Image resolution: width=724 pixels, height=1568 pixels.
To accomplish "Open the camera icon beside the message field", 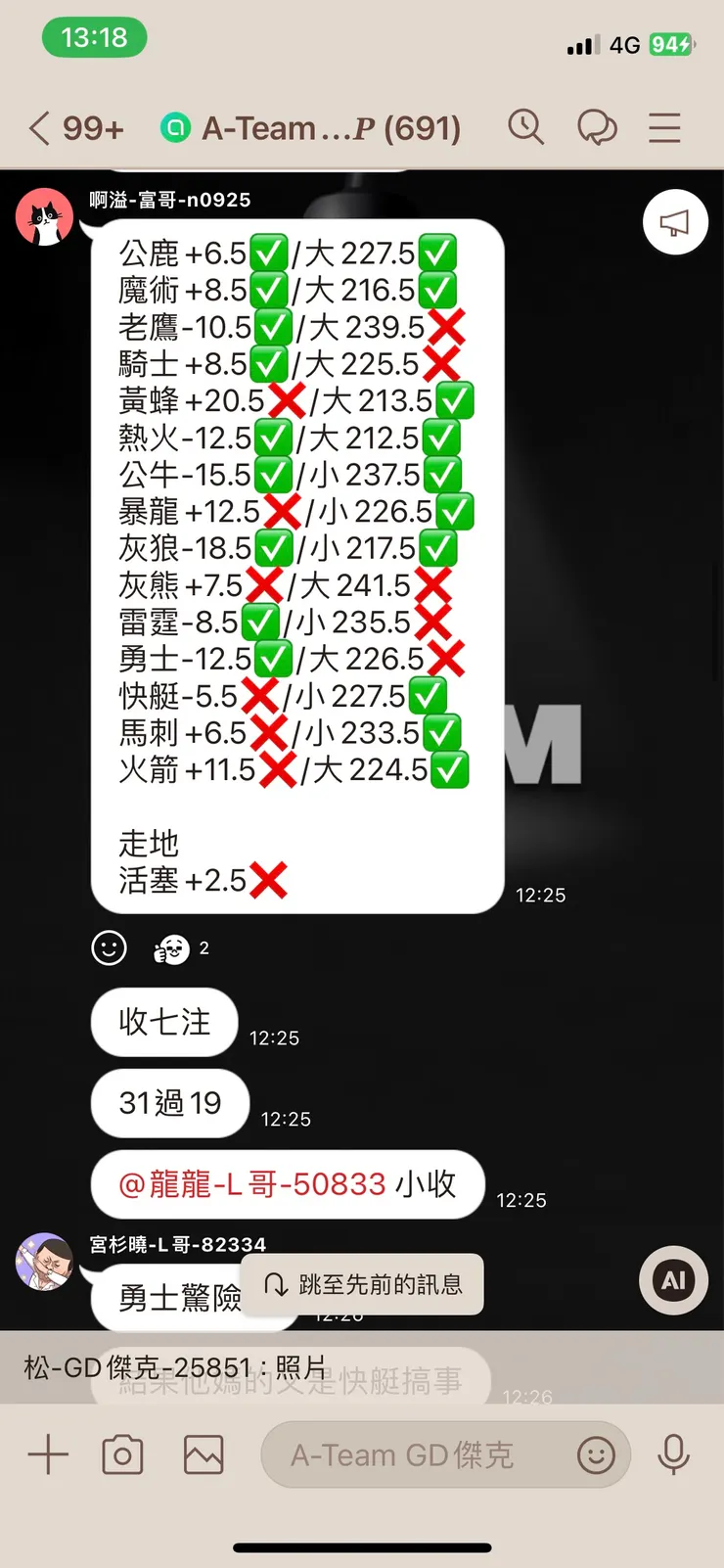I will click(122, 1454).
